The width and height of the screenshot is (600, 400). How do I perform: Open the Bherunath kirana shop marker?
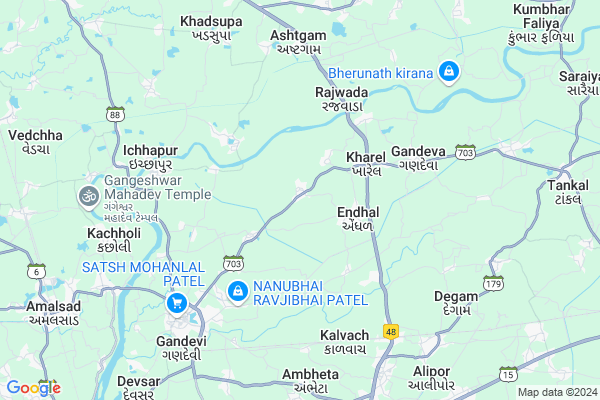449,73
